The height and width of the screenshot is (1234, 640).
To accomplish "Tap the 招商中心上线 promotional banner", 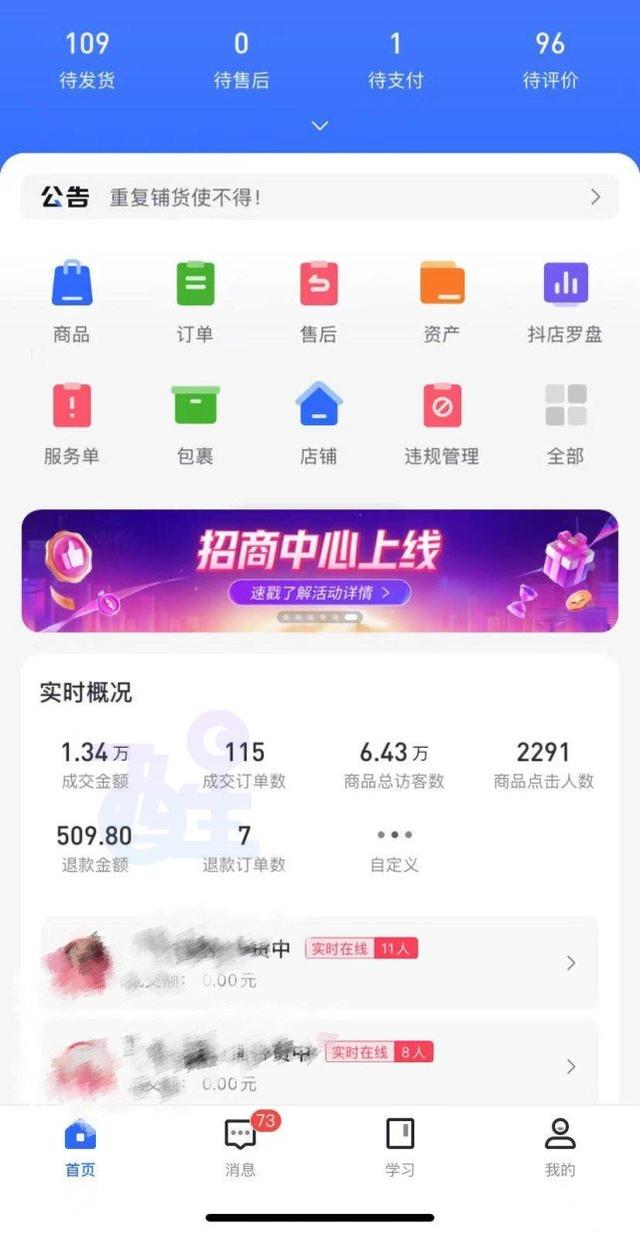I will point(320,570).
